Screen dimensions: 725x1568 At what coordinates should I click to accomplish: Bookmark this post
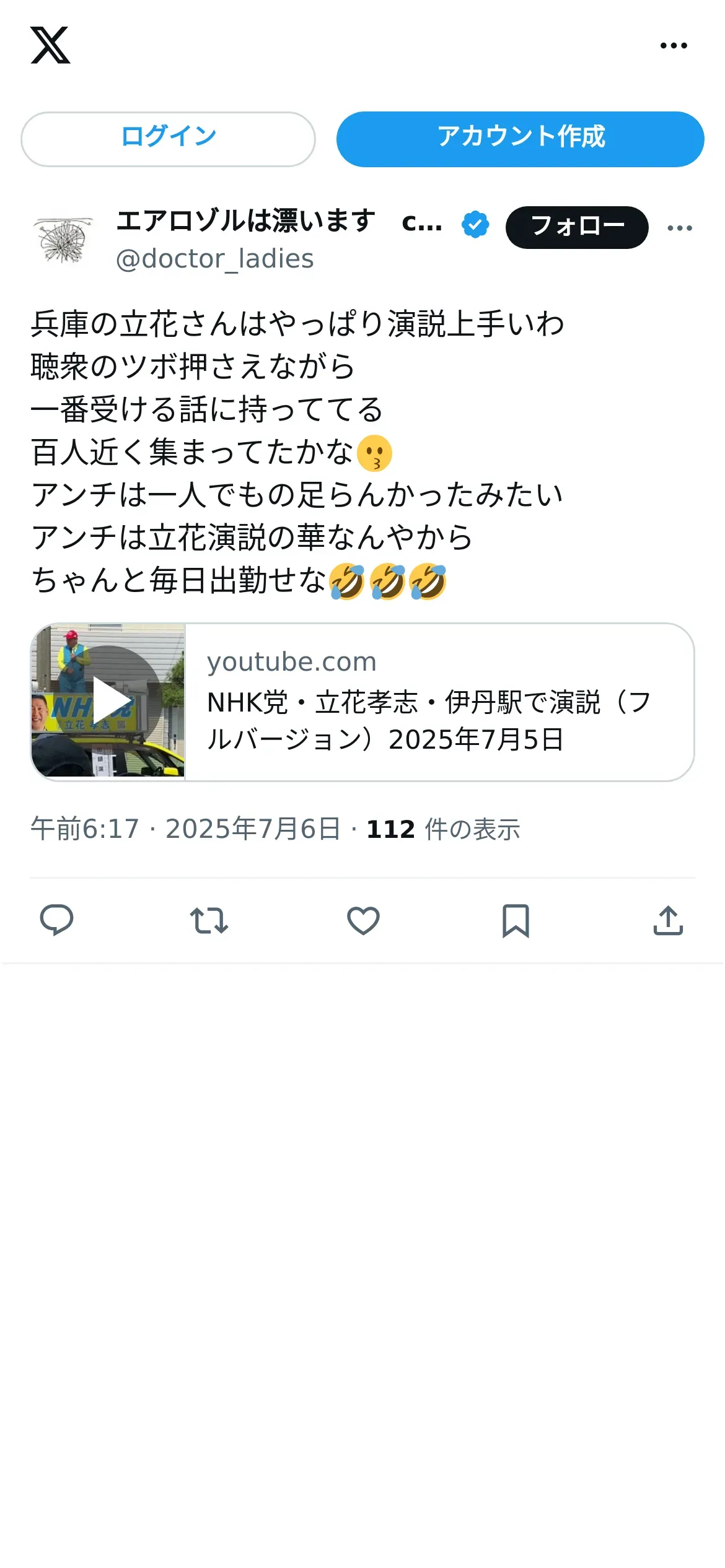pos(516,920)
